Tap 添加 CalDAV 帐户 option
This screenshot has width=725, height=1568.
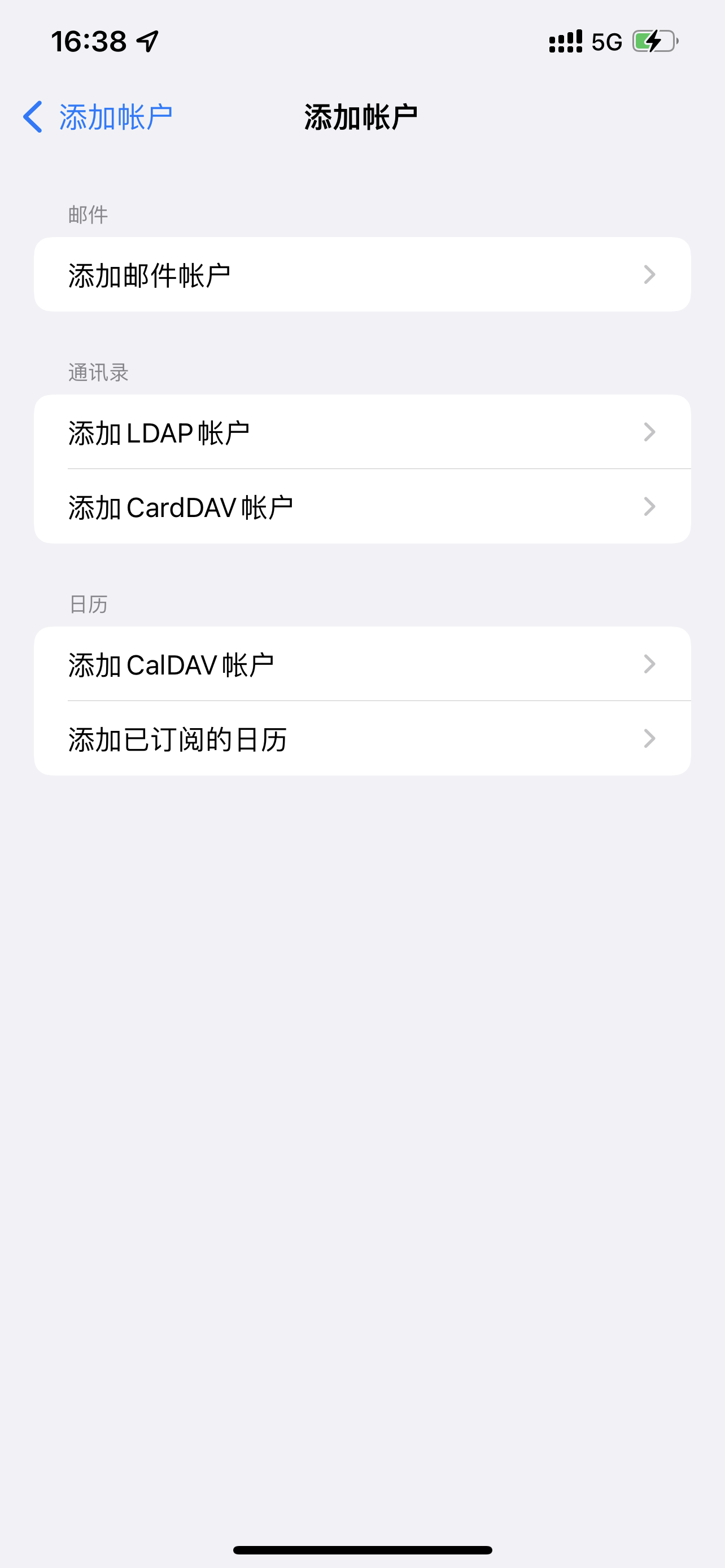[x=361, y=664]
